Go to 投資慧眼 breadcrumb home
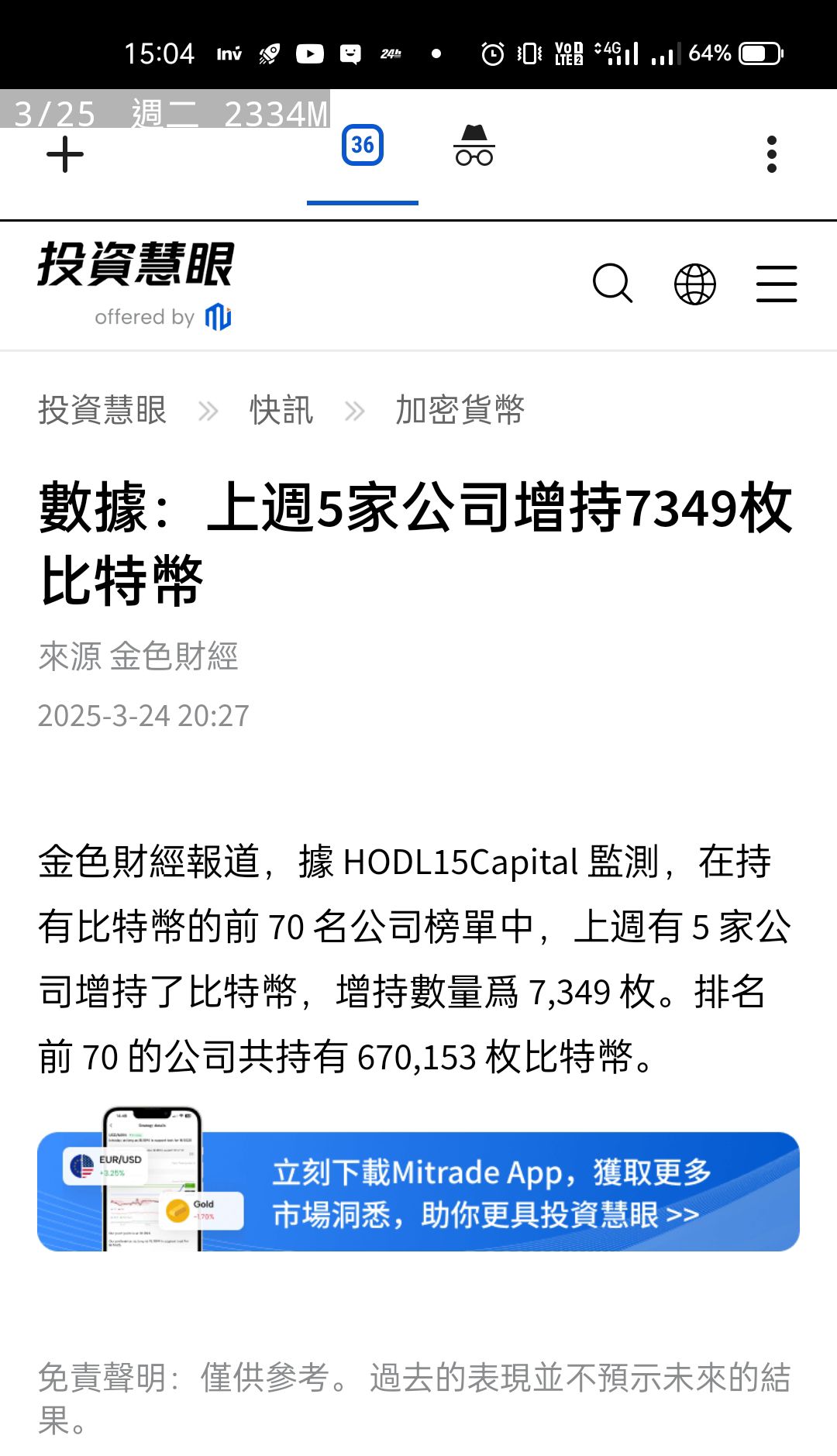 [x=102, y=411]
